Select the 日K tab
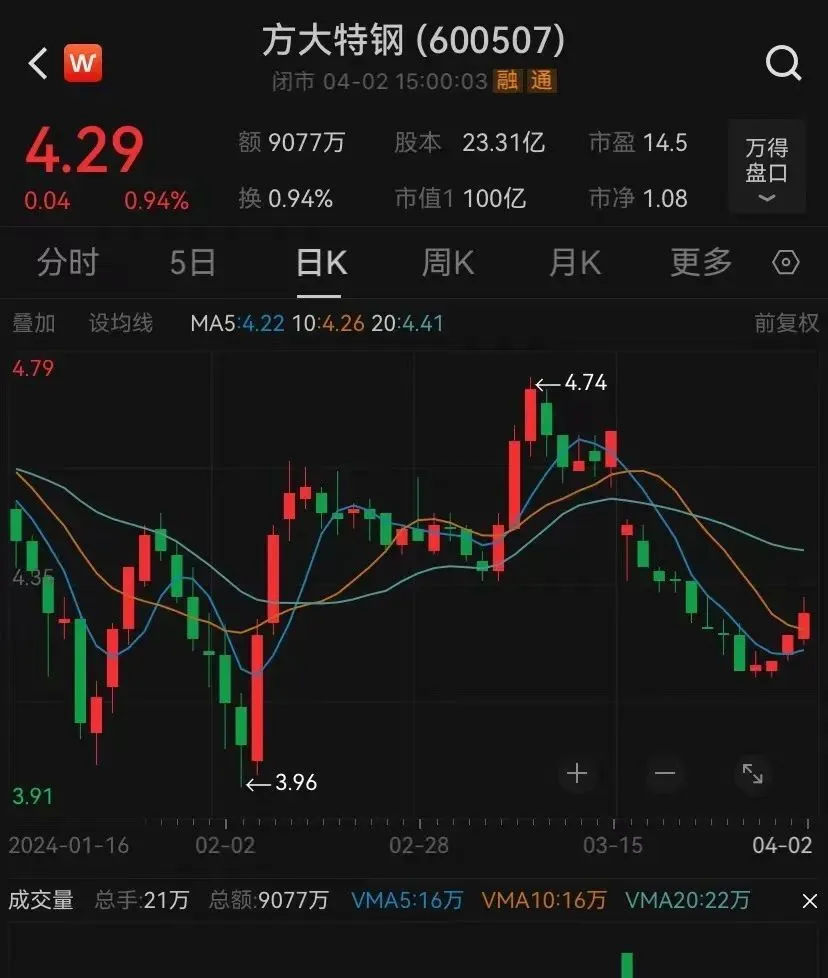Image resolution: width=828 pixels, height=978 pixels. (321, 263)
